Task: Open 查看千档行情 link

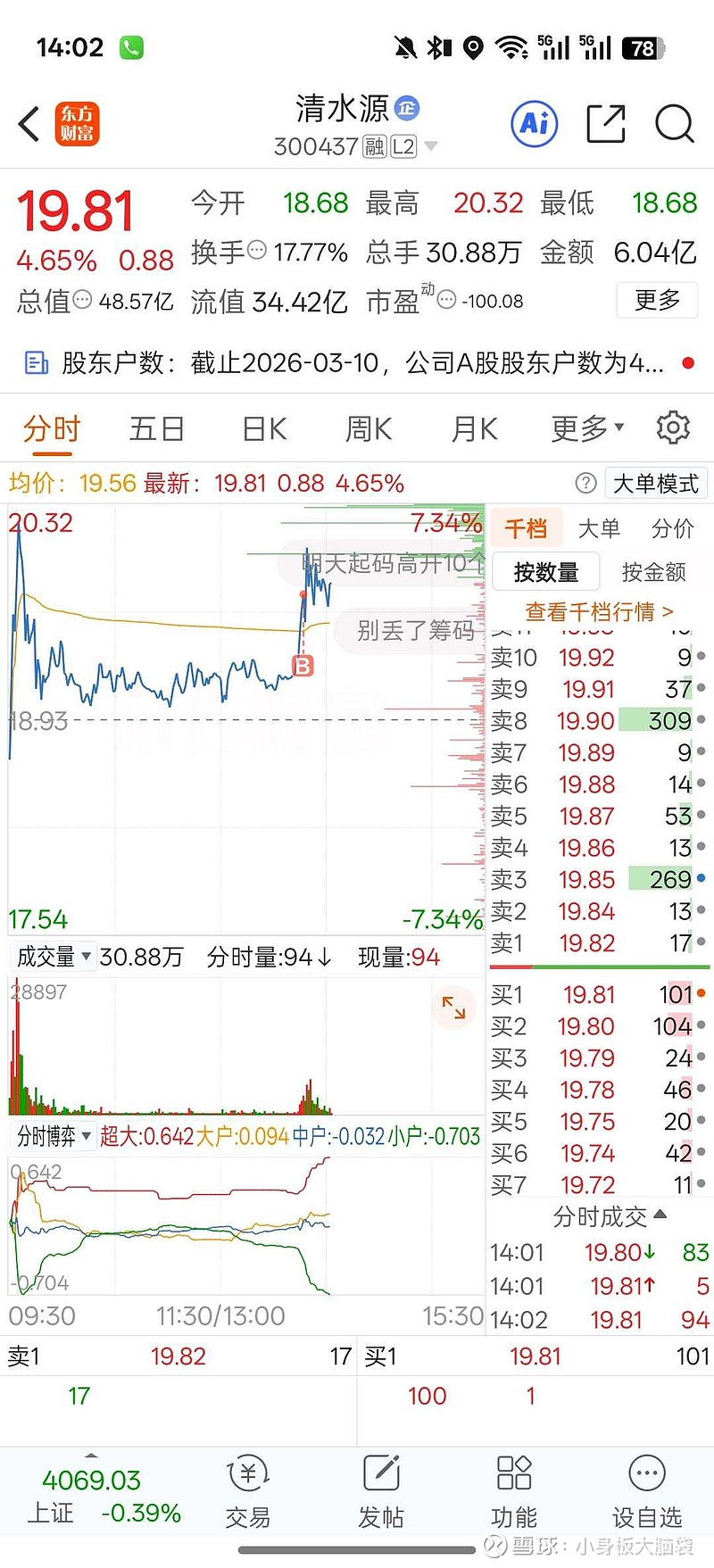Action: (599, 612)
